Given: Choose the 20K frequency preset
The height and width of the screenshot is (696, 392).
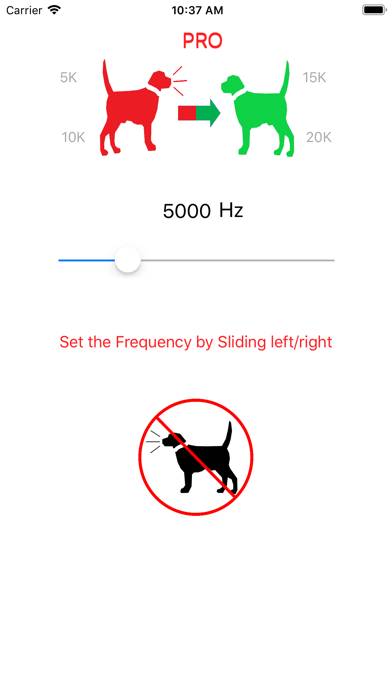Looking at the screenshot, I should (x=319, y=138).
